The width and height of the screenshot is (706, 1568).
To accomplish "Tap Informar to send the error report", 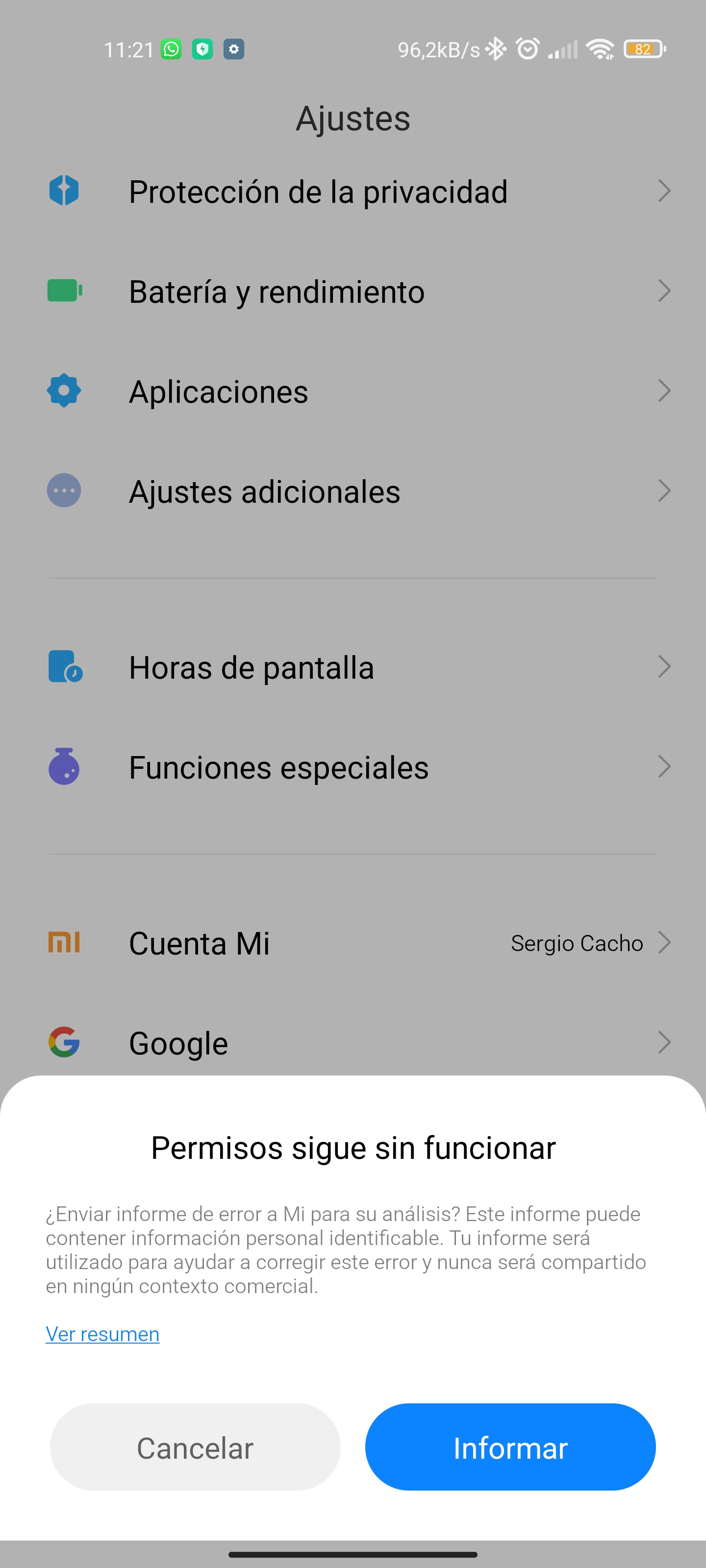I will [x=510, y=1446].
